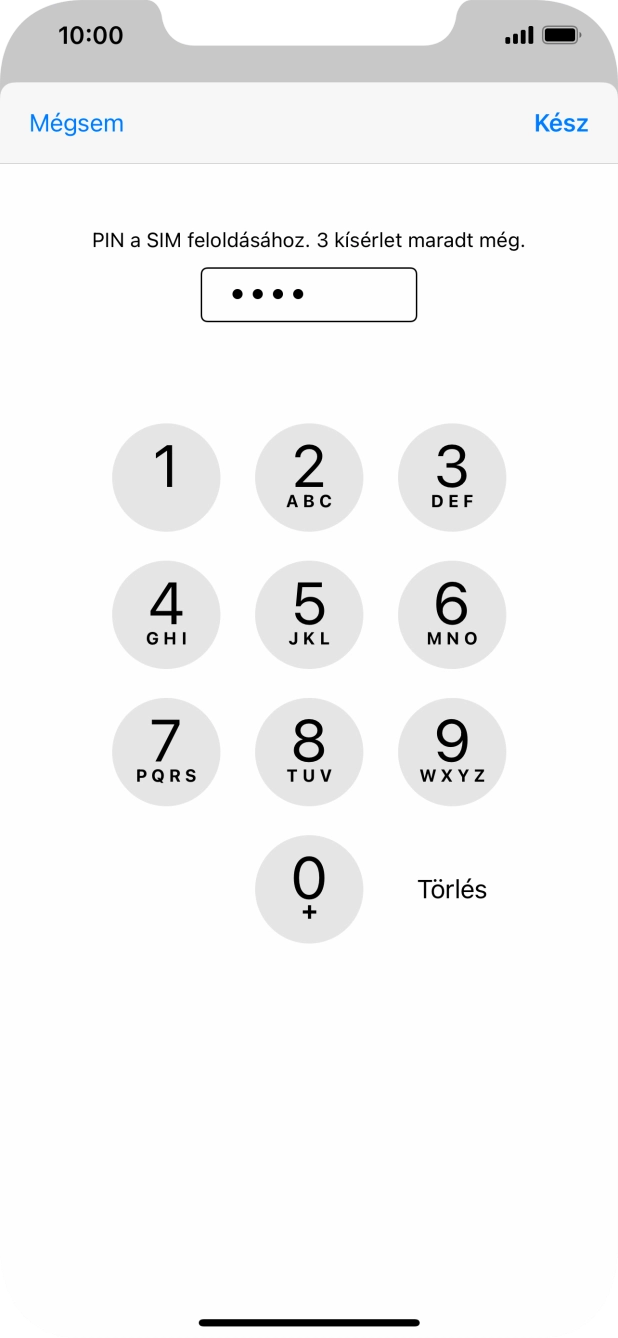Screen dimensions: 618x1338
Task: Enter digit 1 on the keypad
Action: click(x=166, y=477)
